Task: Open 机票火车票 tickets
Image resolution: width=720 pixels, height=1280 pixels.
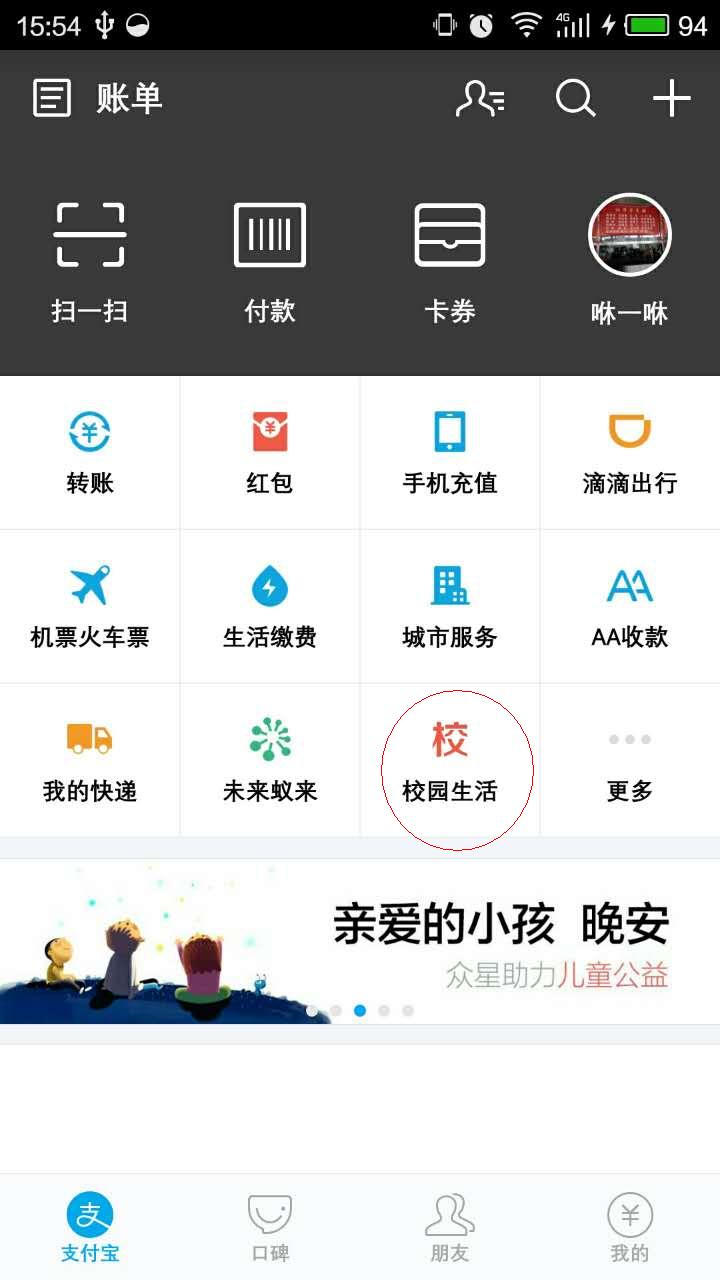Action: (x=90, y=607)
